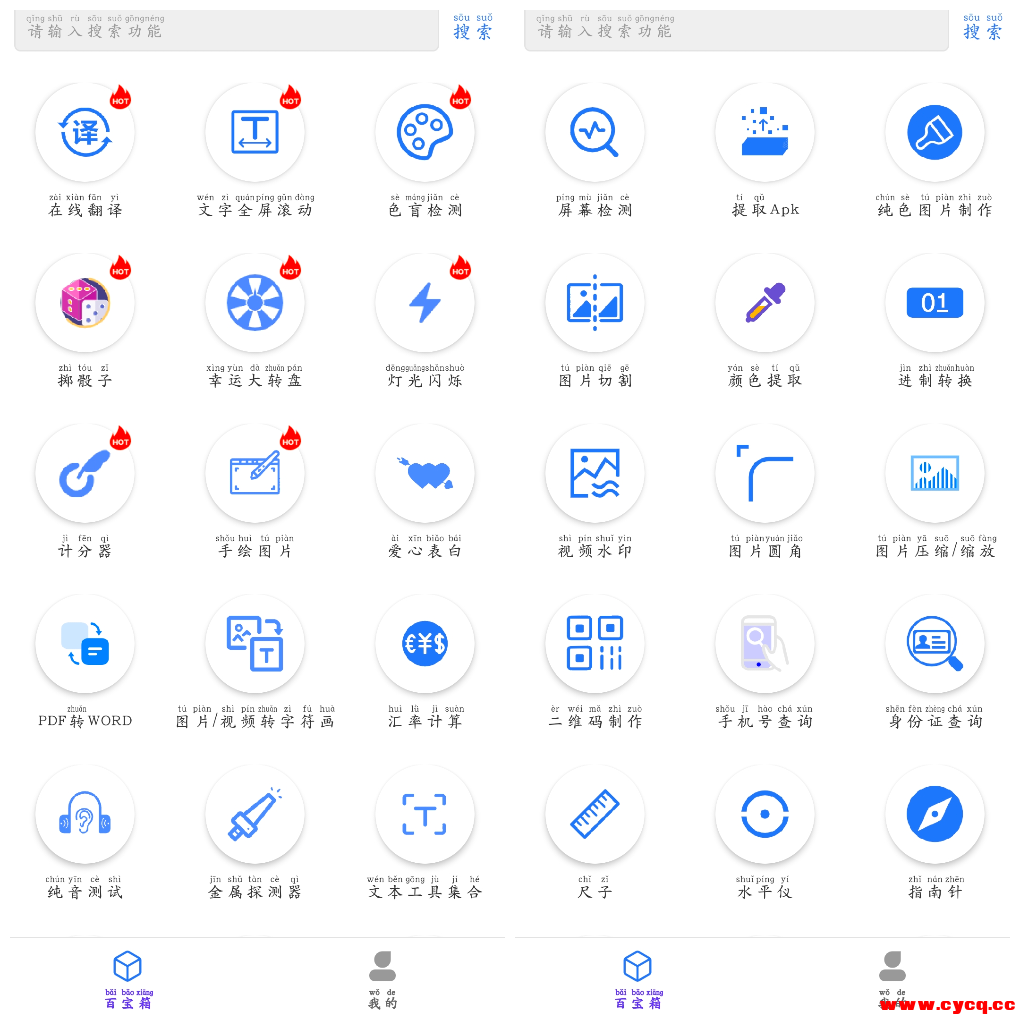Image resolution: width=1020 pixels, height=1020 pixels.
Task: Open 幸运大转盘 lucky wheel
Action: click(x=255, y=303)
